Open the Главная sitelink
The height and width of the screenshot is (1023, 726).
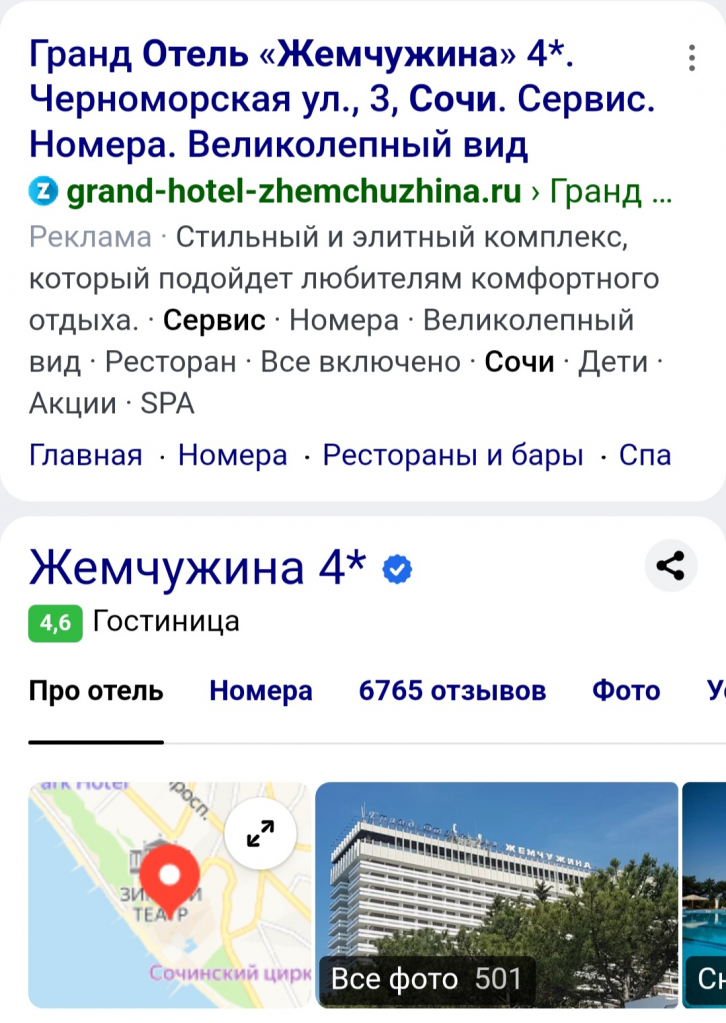click(x=86, y=456)
